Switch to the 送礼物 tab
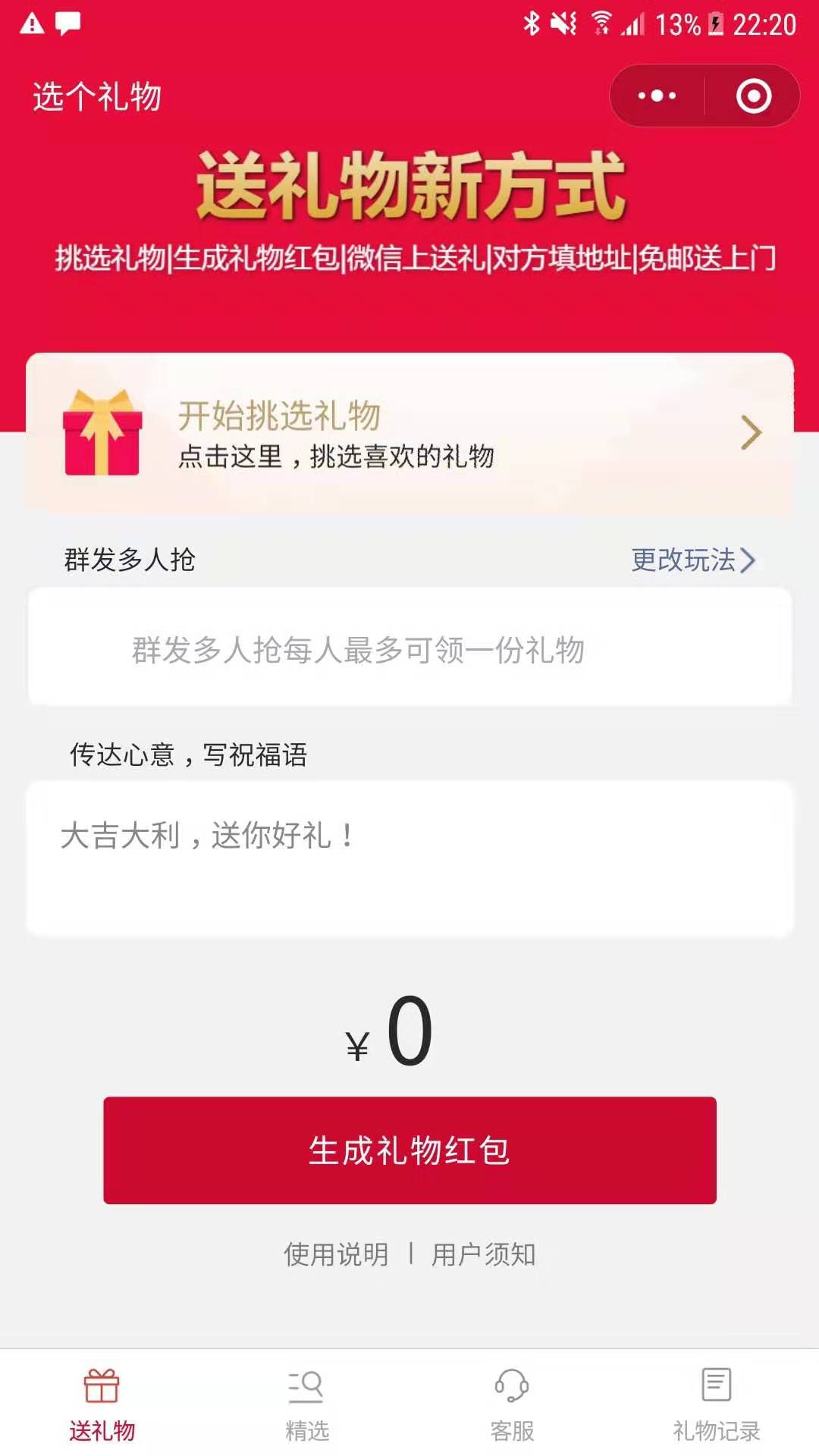This screenshot has height=1456, width=819. 102,1404
